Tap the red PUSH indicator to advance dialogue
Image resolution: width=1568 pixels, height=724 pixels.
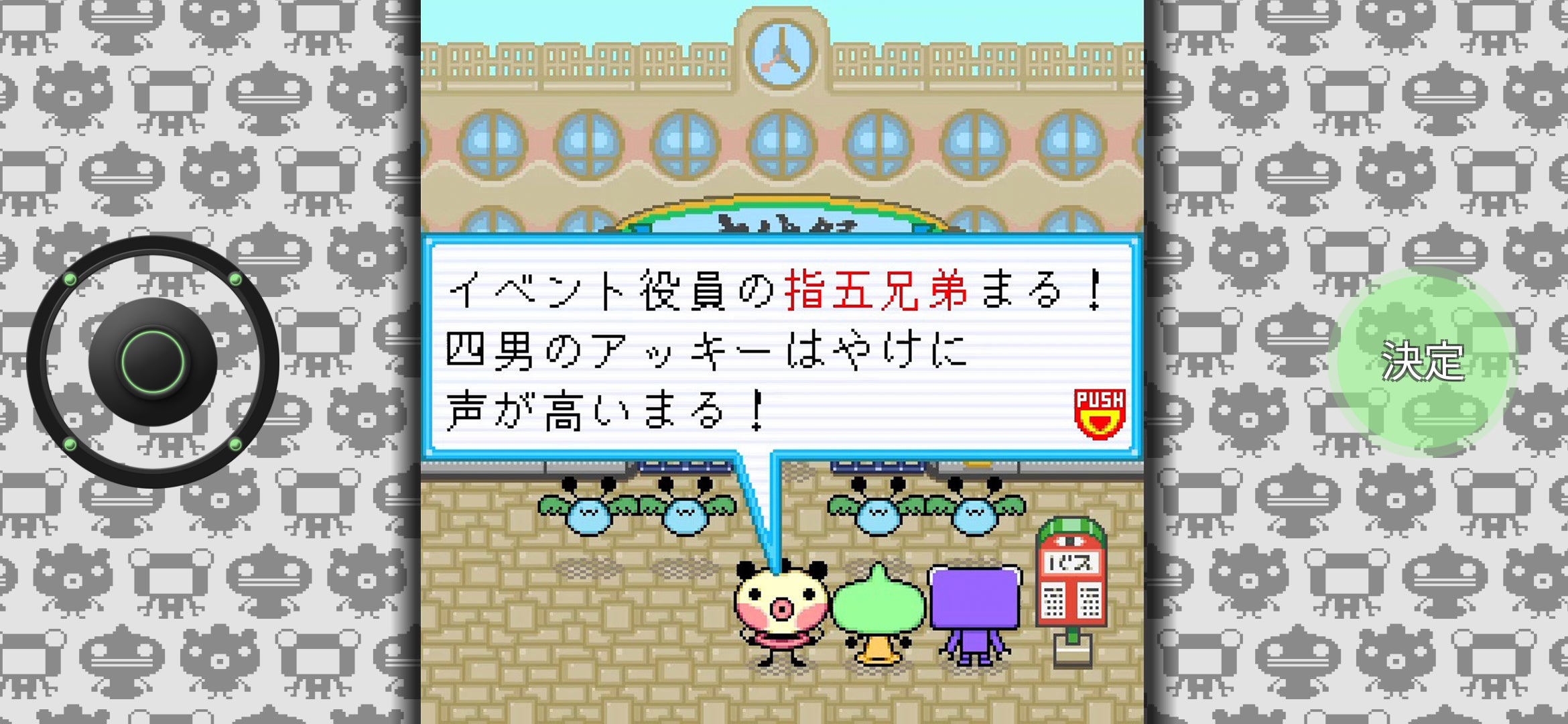(x=1100, y=414)
